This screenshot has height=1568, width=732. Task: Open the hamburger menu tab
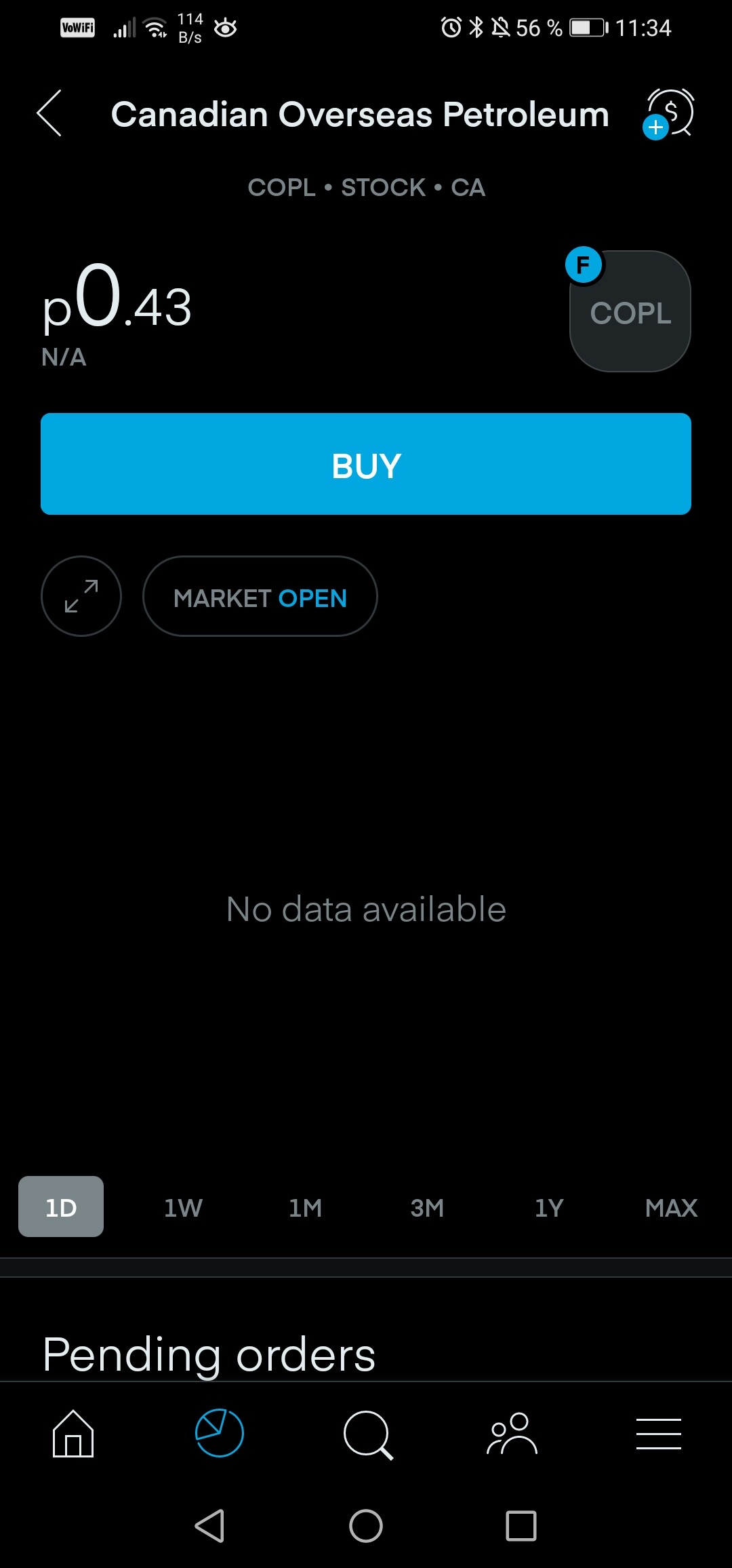coord(659,1434)
